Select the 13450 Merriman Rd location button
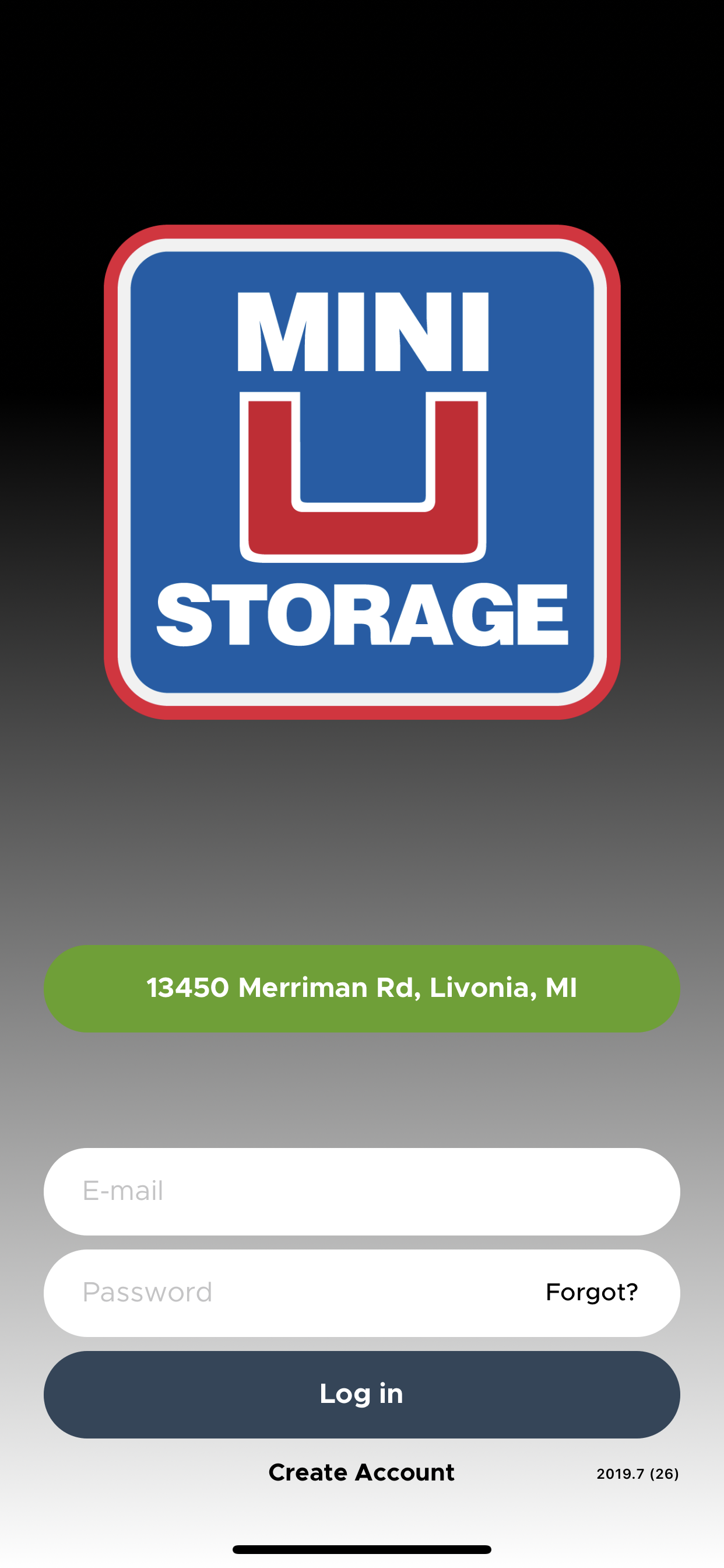The image size is (724, 1568). pyautogui.click(x=361, y=988)
